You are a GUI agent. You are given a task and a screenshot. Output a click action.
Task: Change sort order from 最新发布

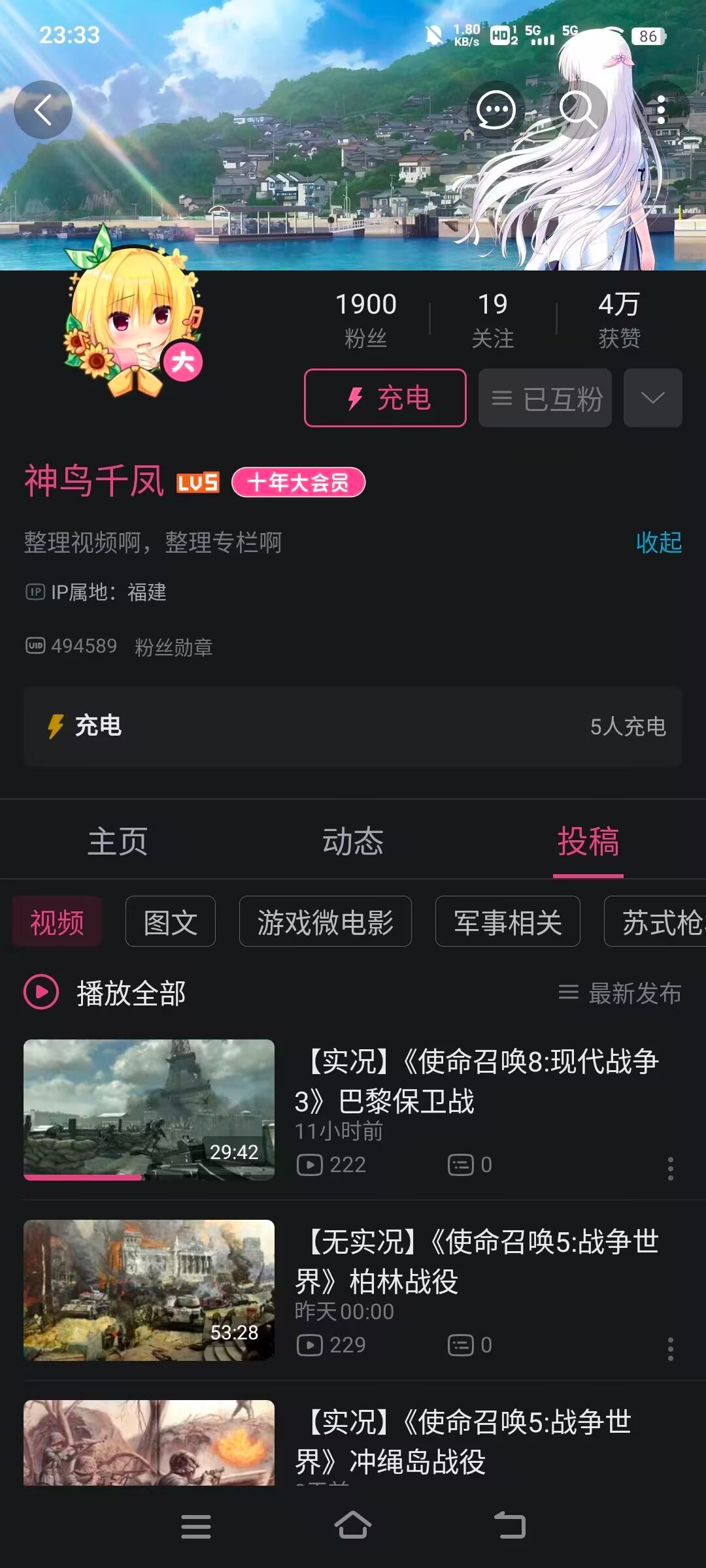tap(620, 993)
